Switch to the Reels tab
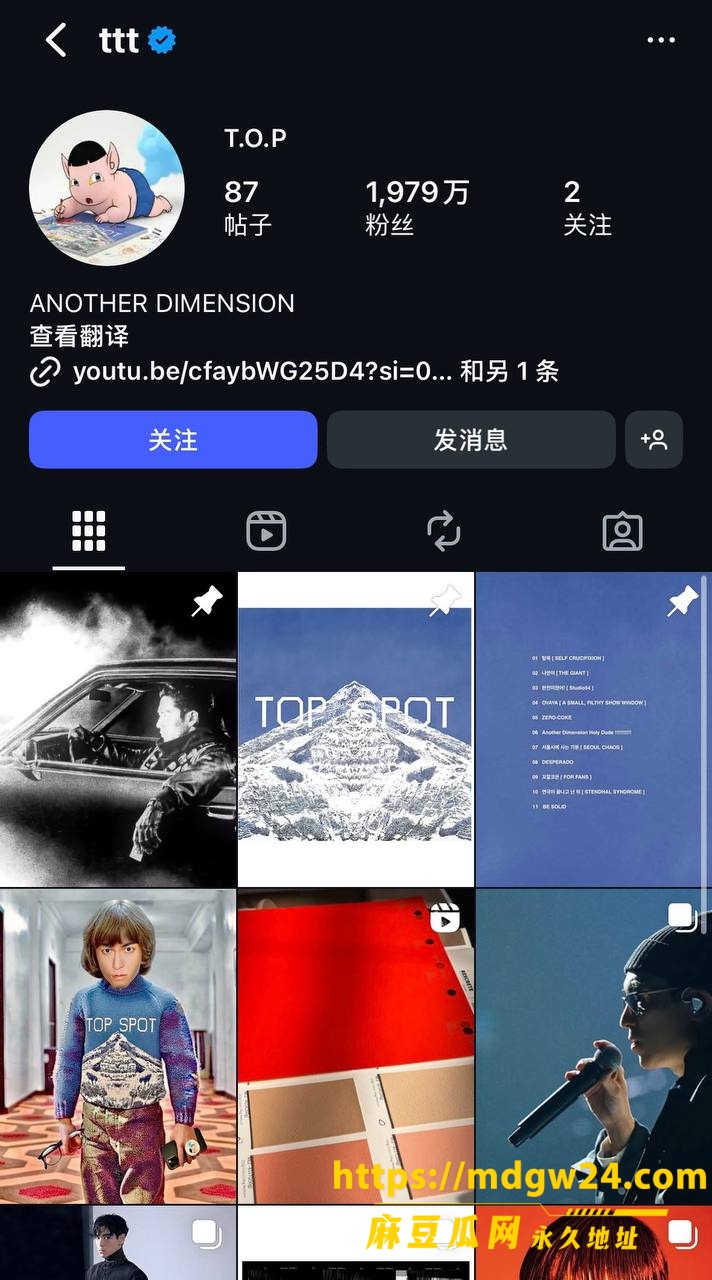 coord(266,531)
